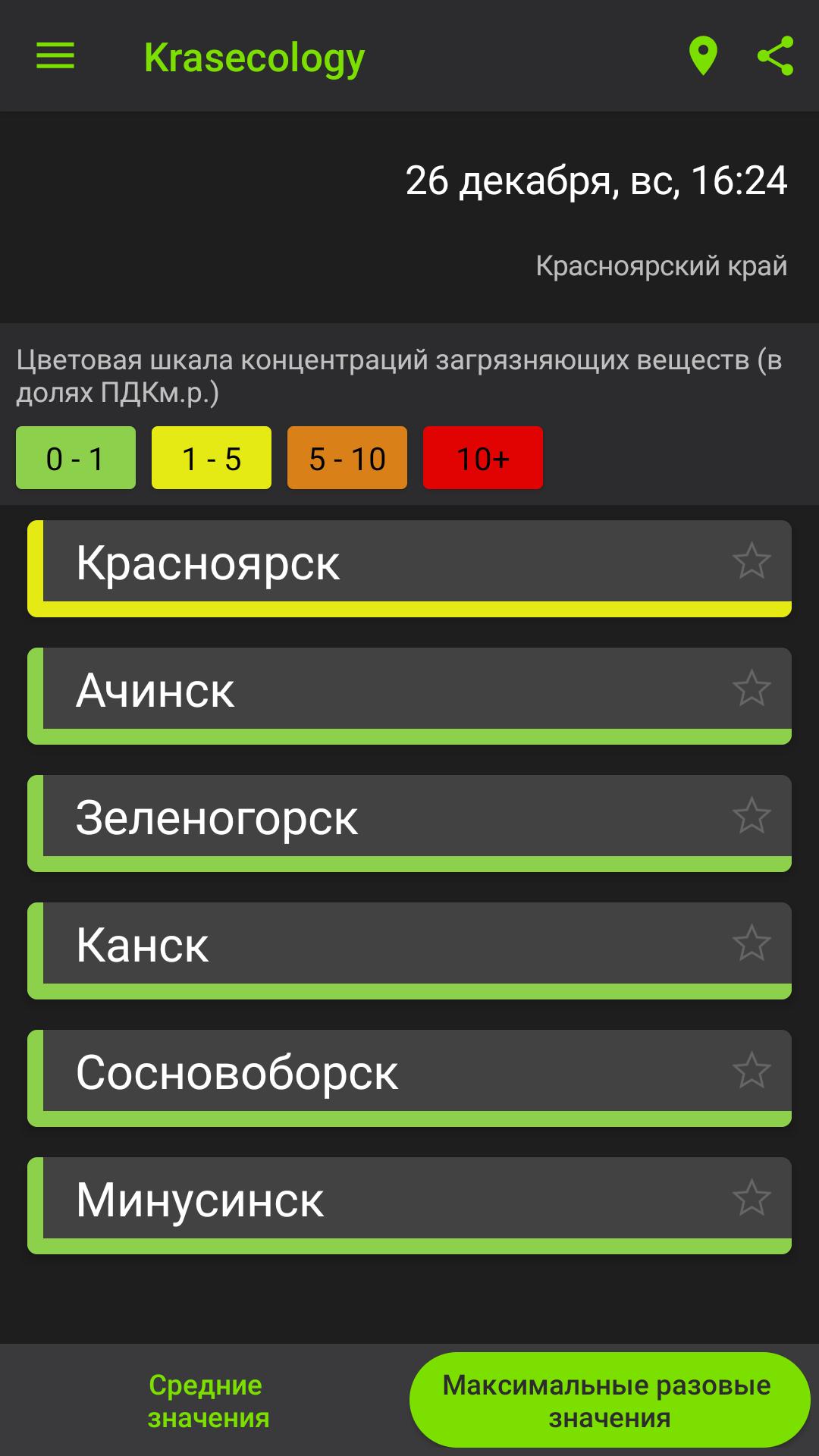The image size is (819, 1456).
Task: Open the hamburger drawer menu
Action: (55, 56)
